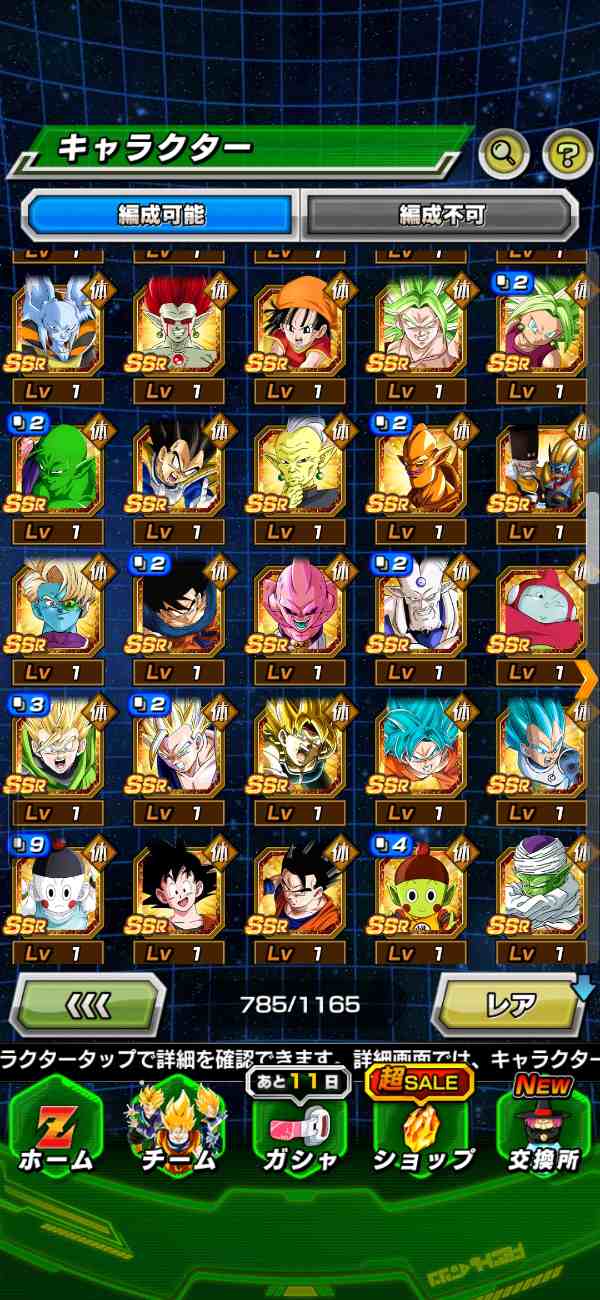
Task: Open the レア sort button
Action: (x=510, y=1003)
